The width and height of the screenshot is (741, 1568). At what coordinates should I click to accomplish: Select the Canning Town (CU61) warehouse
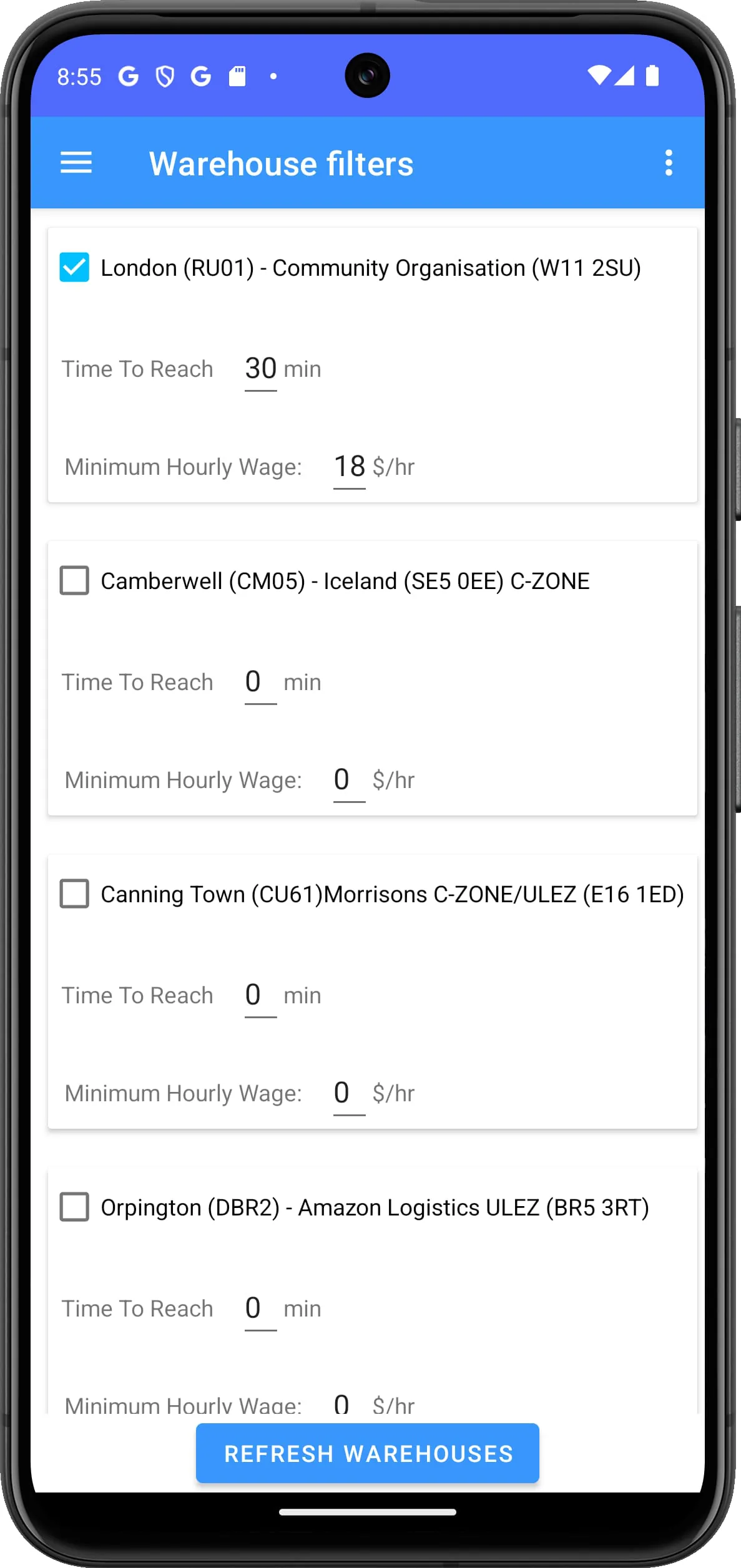[74, 894]
